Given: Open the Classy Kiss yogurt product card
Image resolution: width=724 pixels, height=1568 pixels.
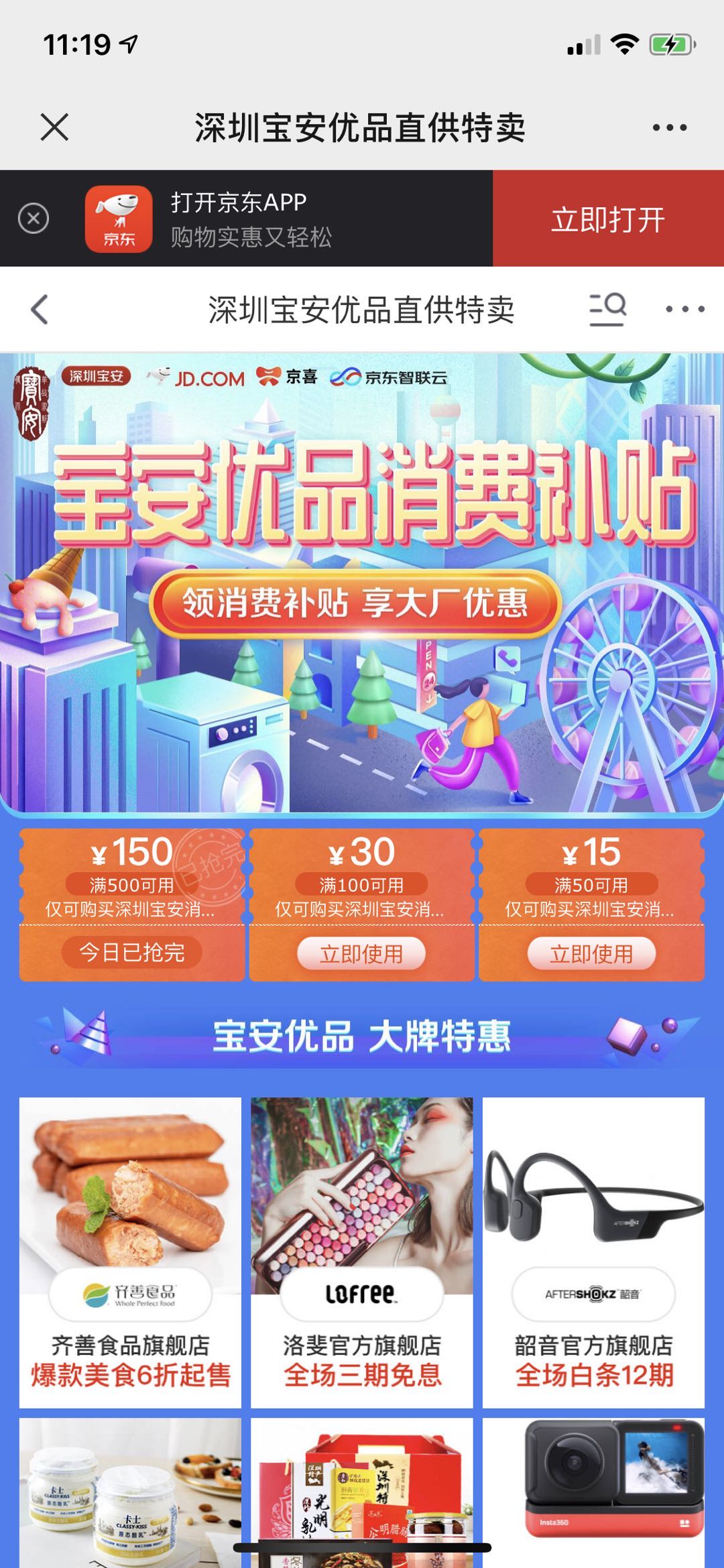Looking at the screenshot, I should coord(130,1494).
